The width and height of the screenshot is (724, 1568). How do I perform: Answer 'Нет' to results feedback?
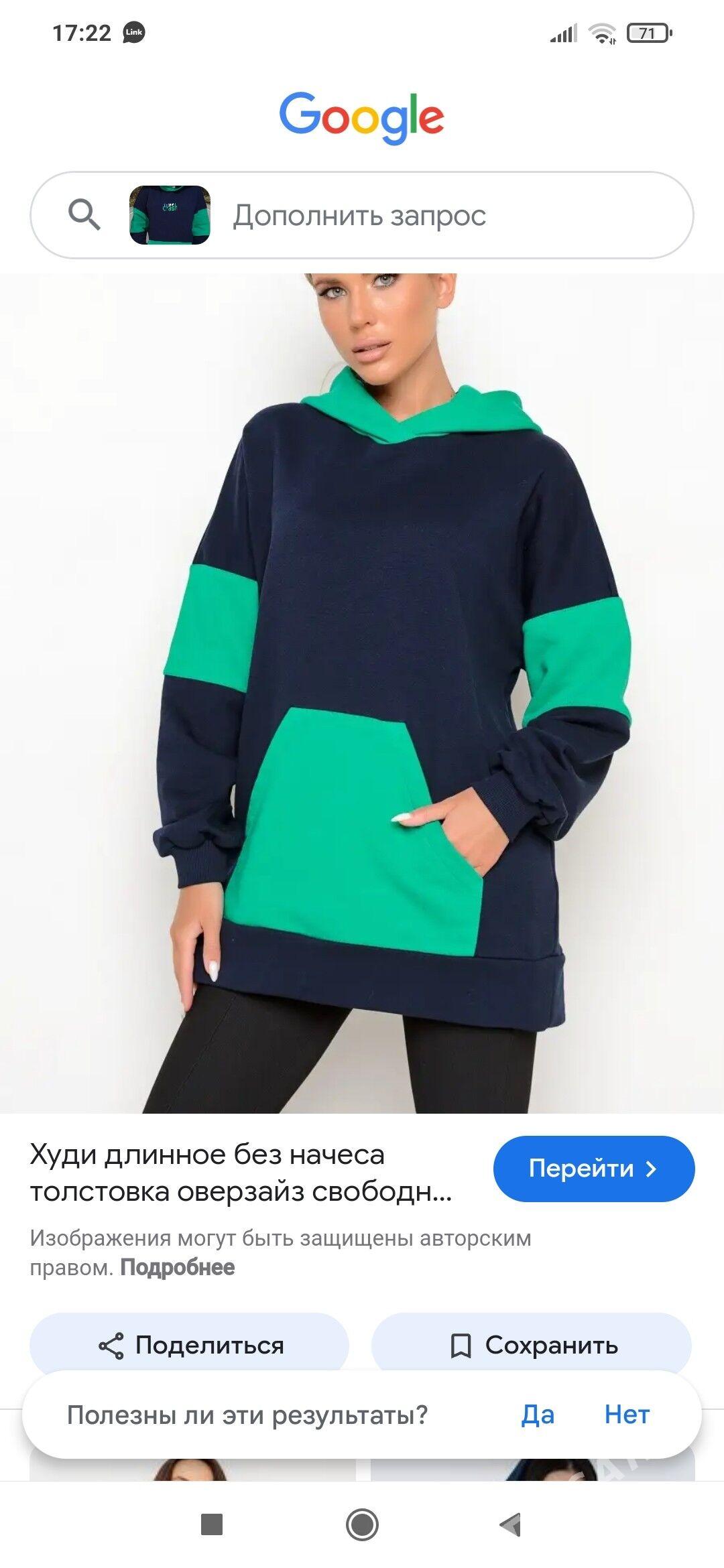[x=627, y=1415]
